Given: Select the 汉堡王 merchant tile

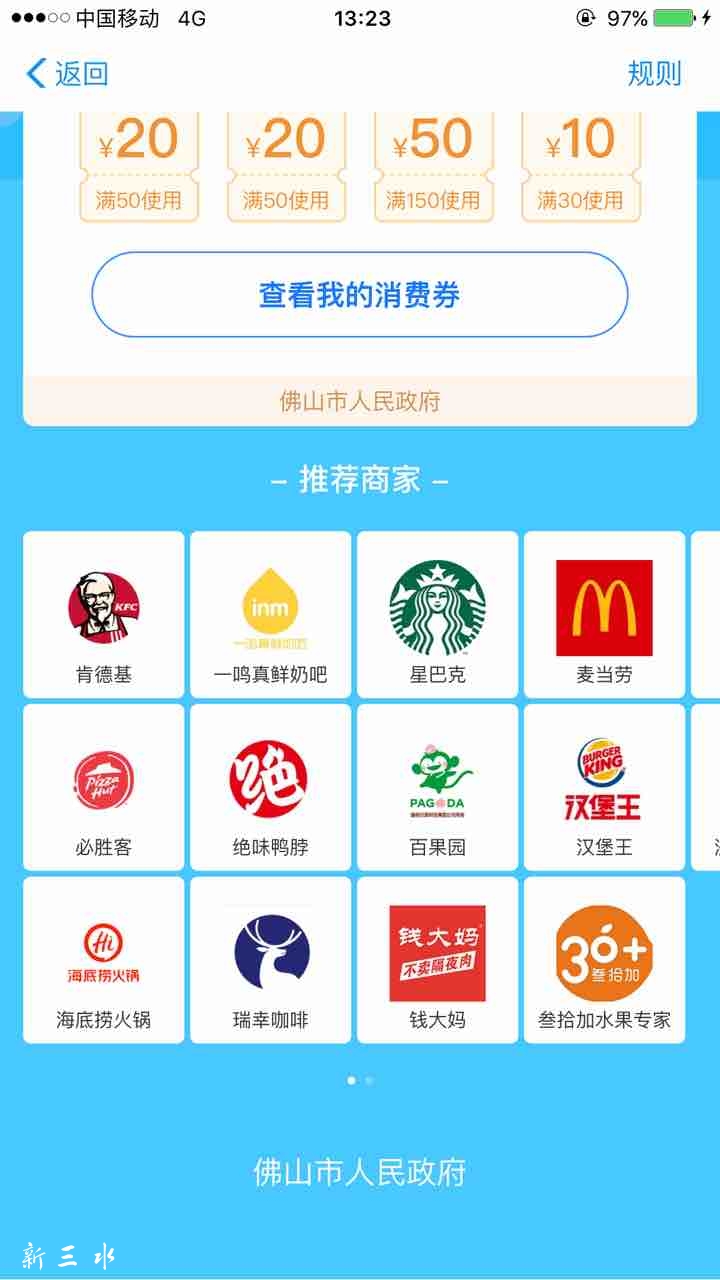Looking at the screenshot, I should click(605, 787).
